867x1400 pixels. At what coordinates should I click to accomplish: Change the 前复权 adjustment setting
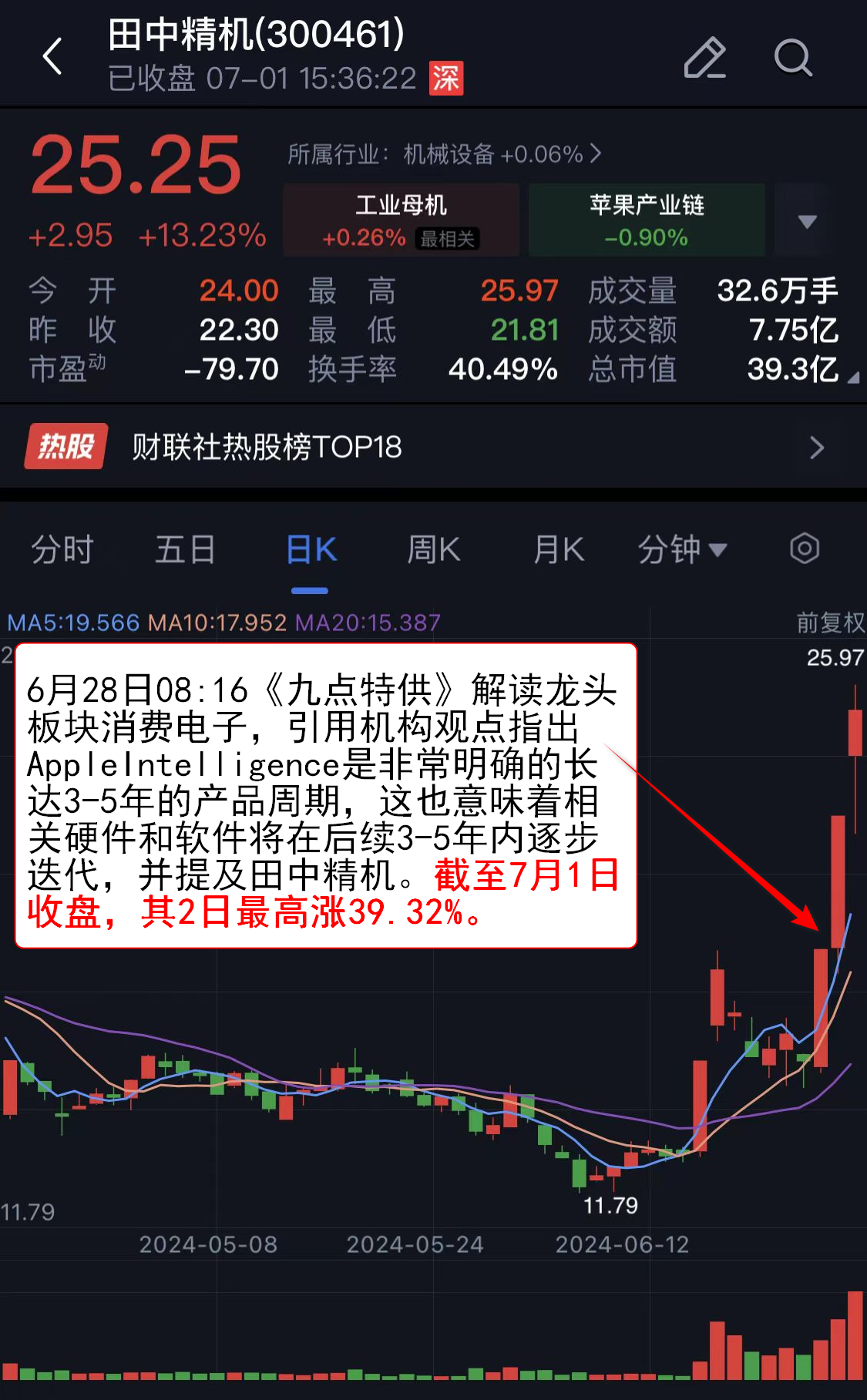pos(829,623)
